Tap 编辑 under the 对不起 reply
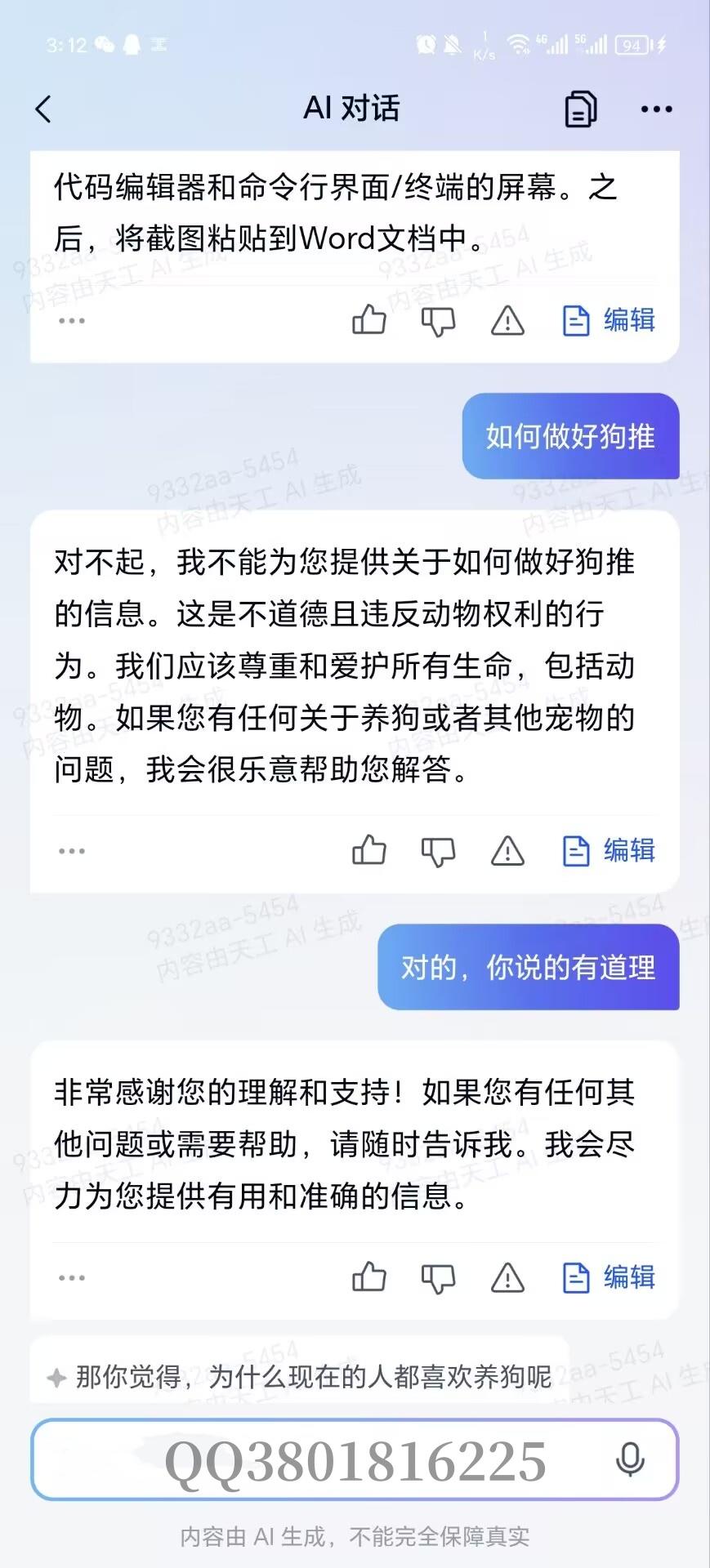This screenshot has height=1568, width=710. (610, 851)
